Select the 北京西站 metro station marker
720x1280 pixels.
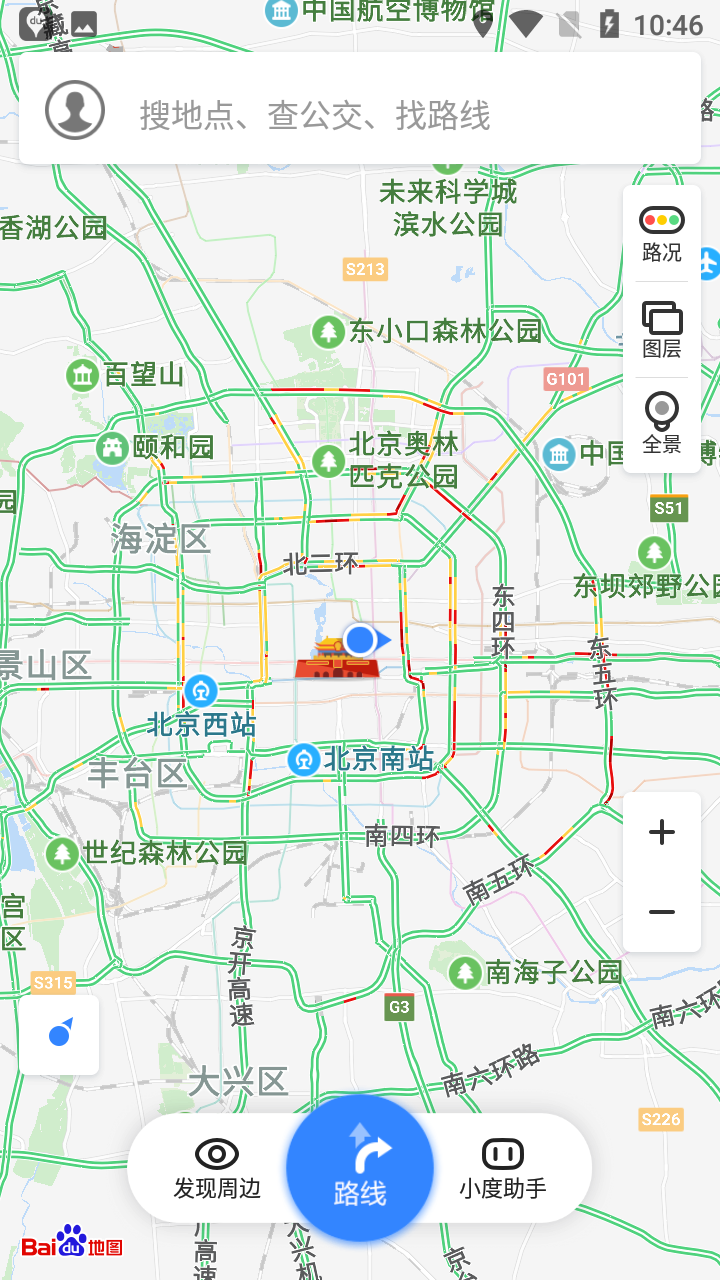[x=199, y=691]
